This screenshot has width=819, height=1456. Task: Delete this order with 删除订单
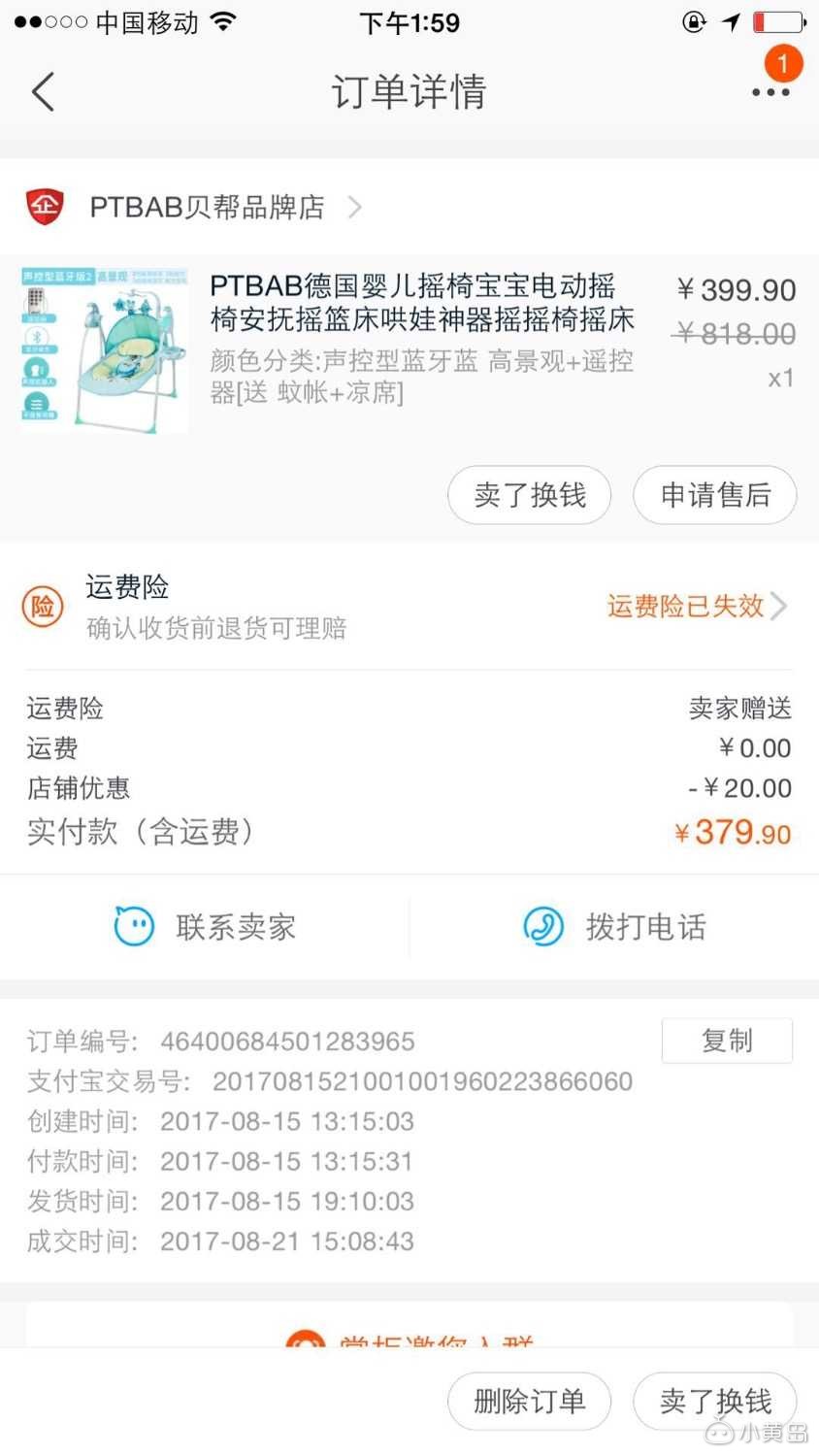[529, 1401]
